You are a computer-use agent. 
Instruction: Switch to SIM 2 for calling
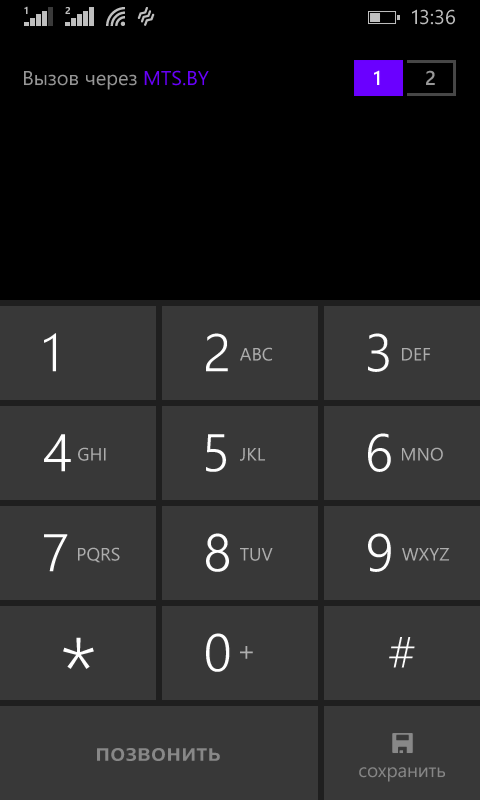[431, 78]
